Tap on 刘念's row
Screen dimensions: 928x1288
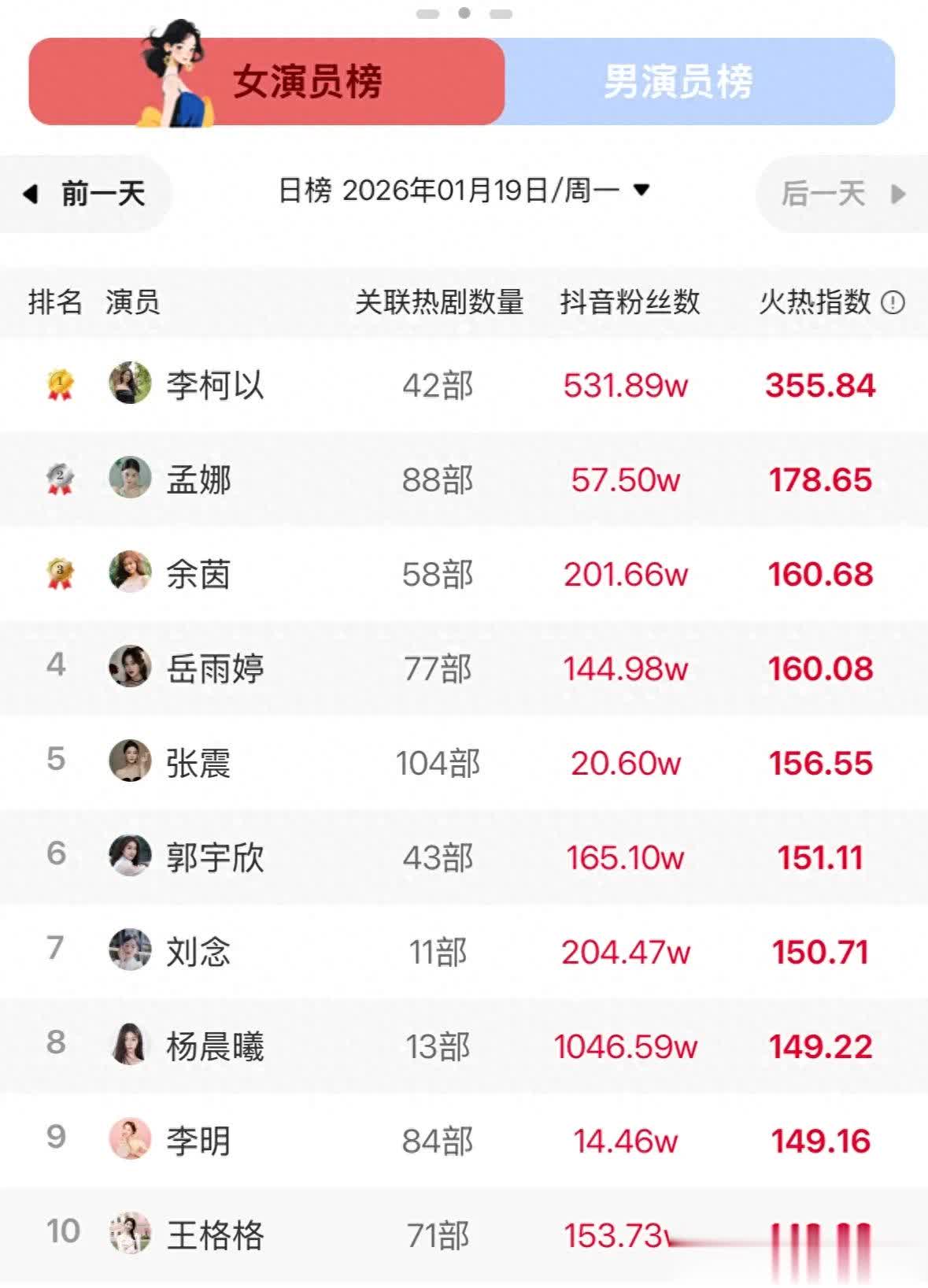point(198,953)
